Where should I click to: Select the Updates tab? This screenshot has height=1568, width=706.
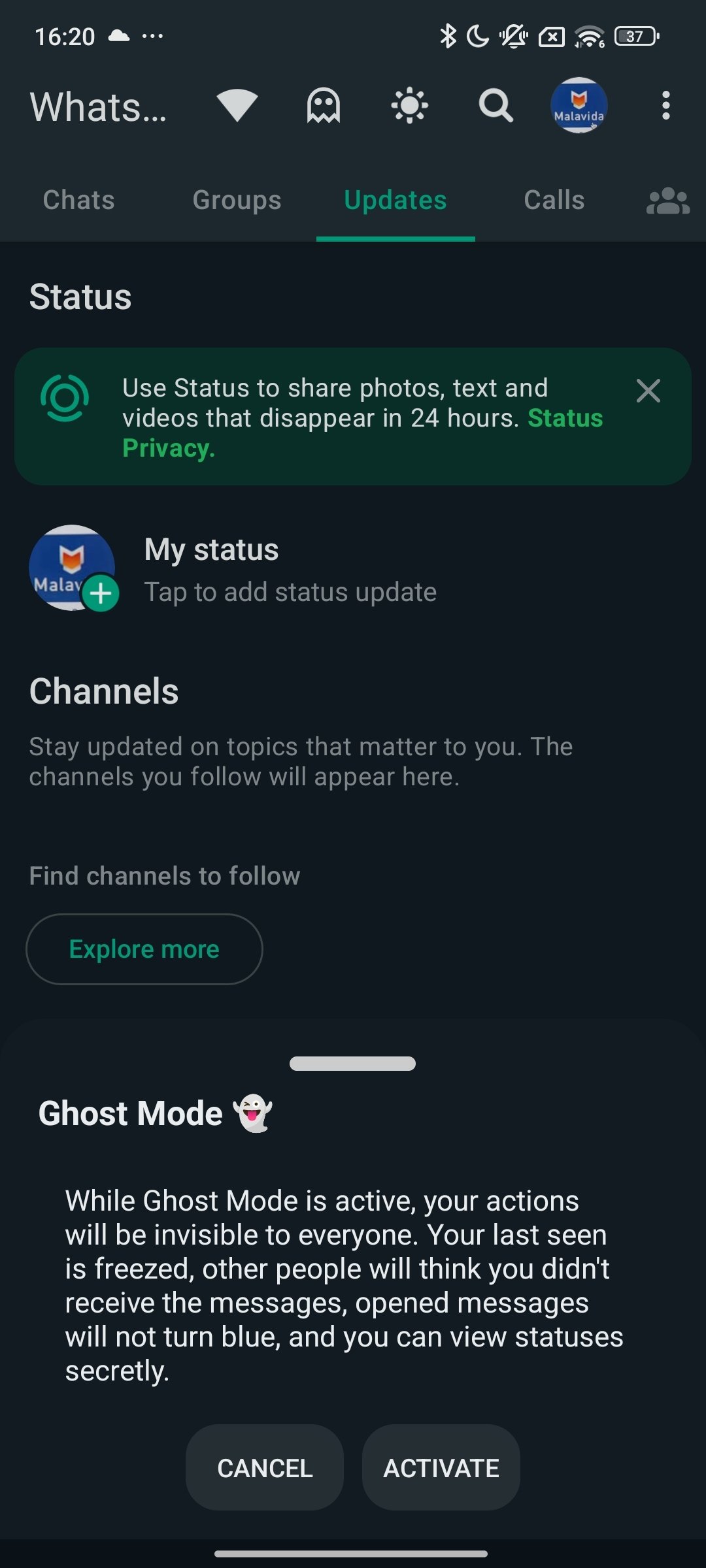[395, 200]
